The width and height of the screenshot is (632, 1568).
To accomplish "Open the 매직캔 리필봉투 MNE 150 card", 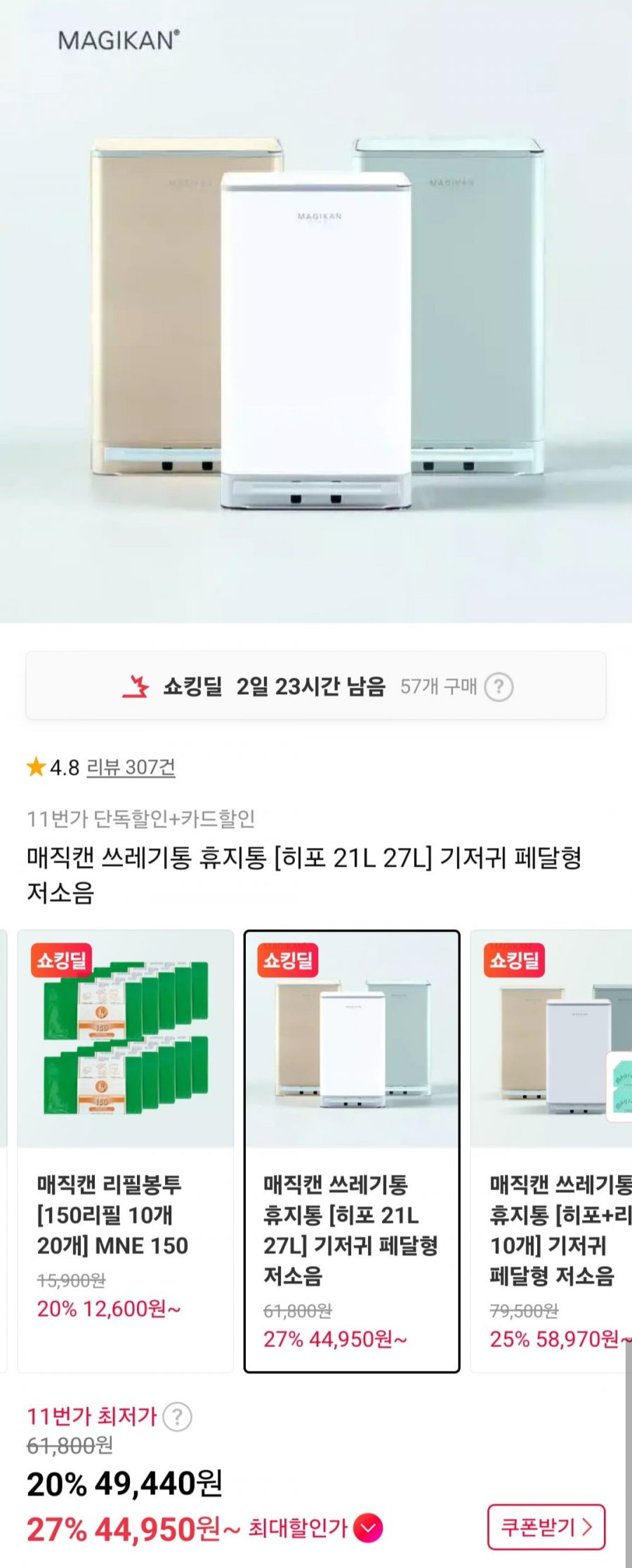I will click(125, 1151).
